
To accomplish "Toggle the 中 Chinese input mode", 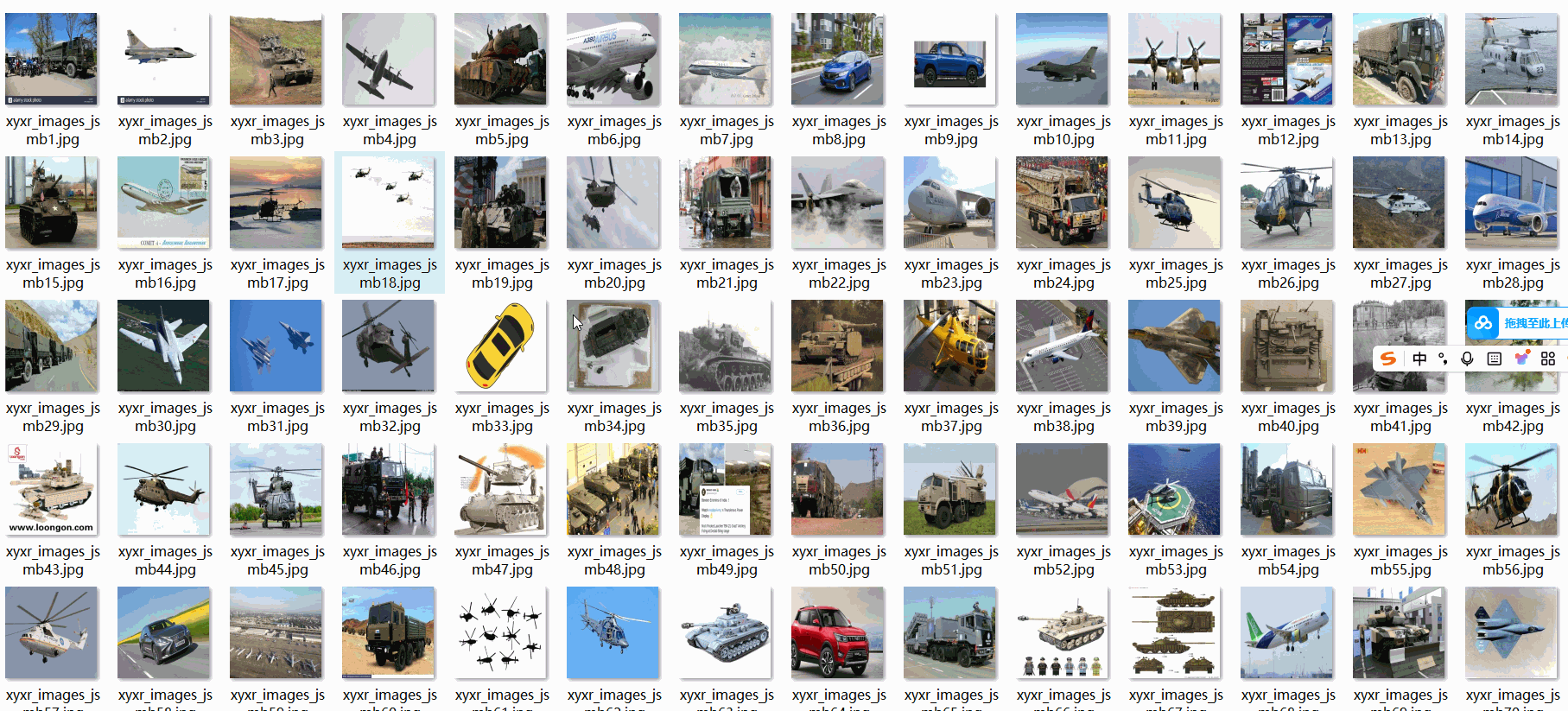I will (1419, 359).
